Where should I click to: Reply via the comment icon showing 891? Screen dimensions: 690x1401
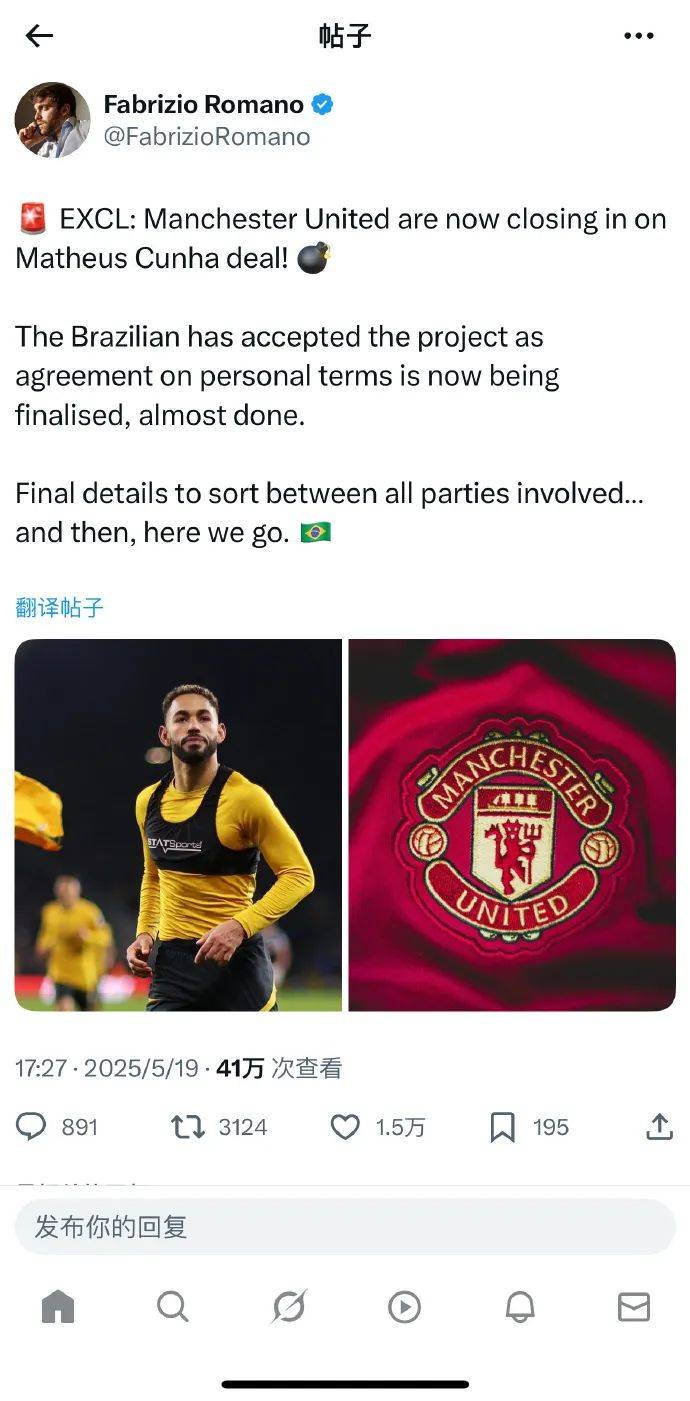pyautogui.click(x=32, y=1127)
